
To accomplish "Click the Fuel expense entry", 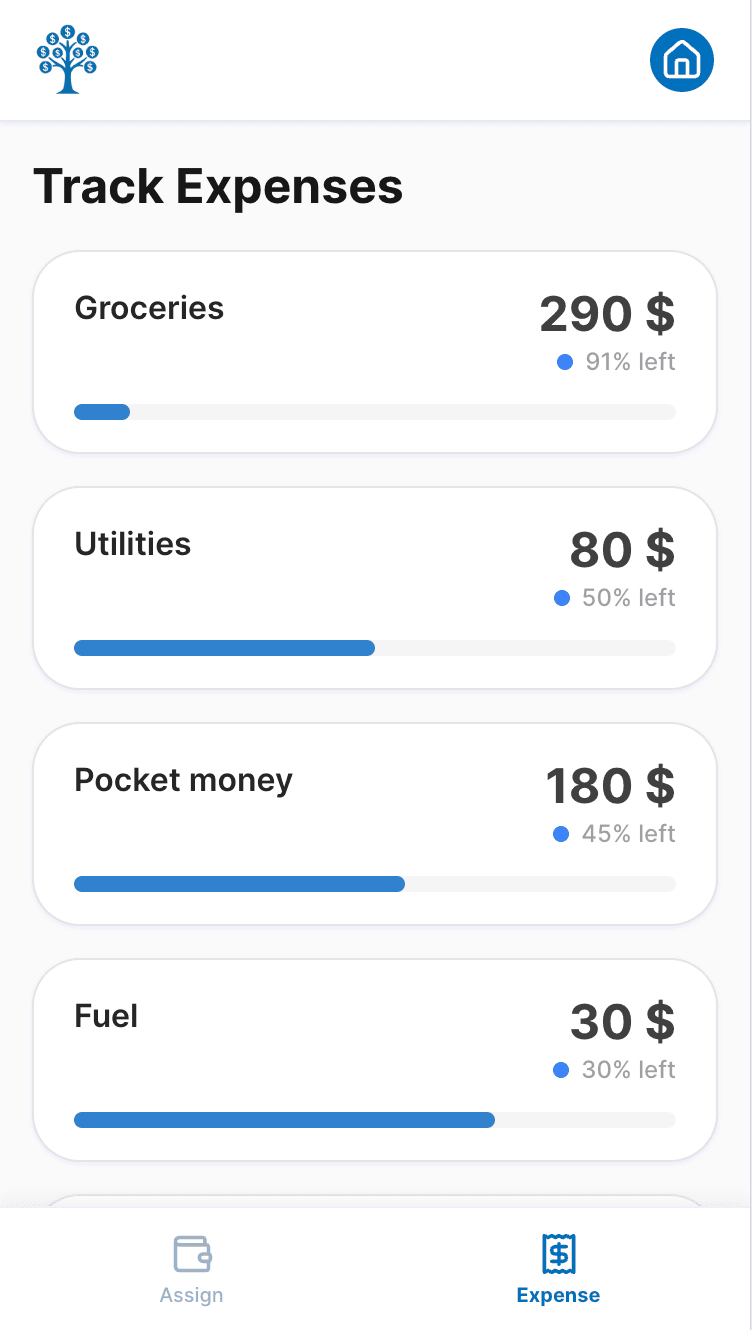I will coord(375,1059).
